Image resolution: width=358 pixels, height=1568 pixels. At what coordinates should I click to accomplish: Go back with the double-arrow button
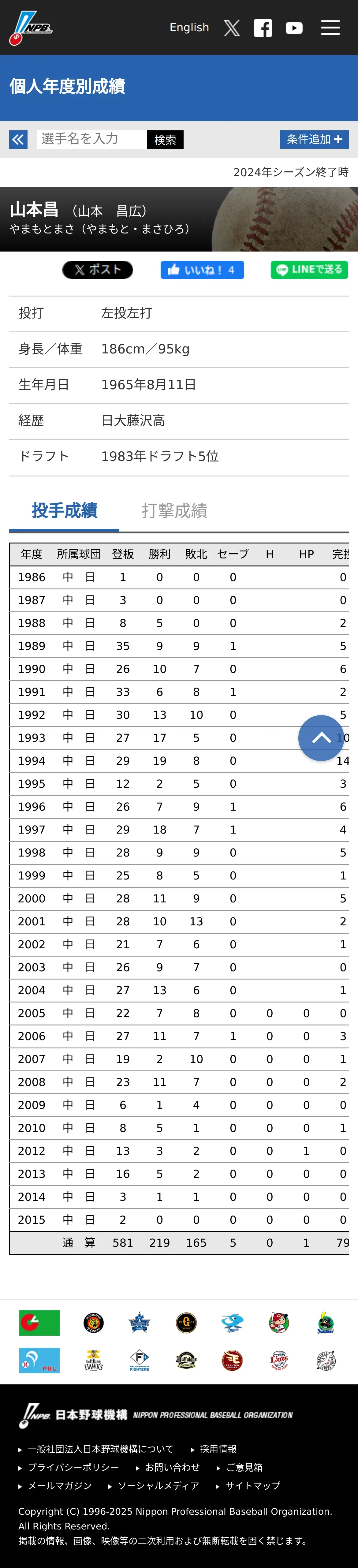coord(18,140)
